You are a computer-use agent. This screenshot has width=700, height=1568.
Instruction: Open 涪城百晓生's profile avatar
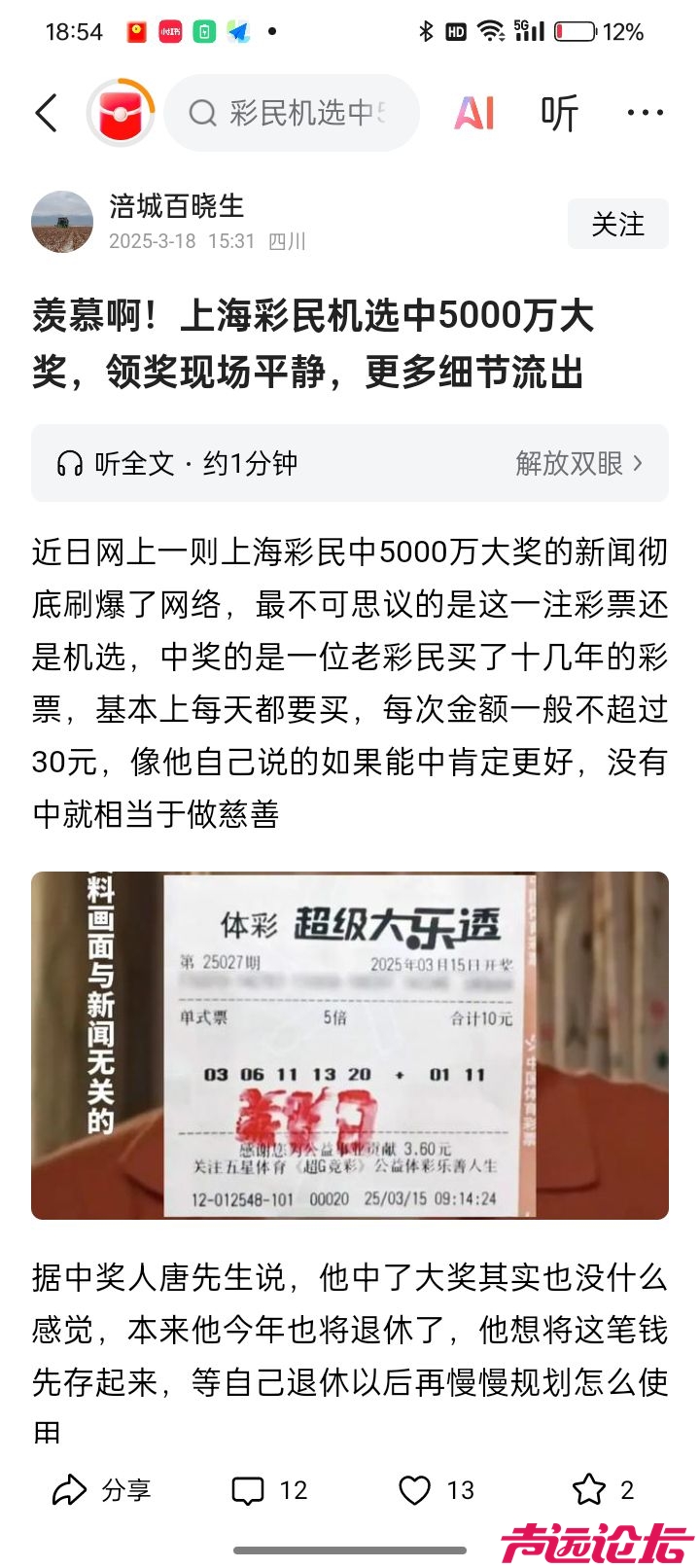[62, 223]
